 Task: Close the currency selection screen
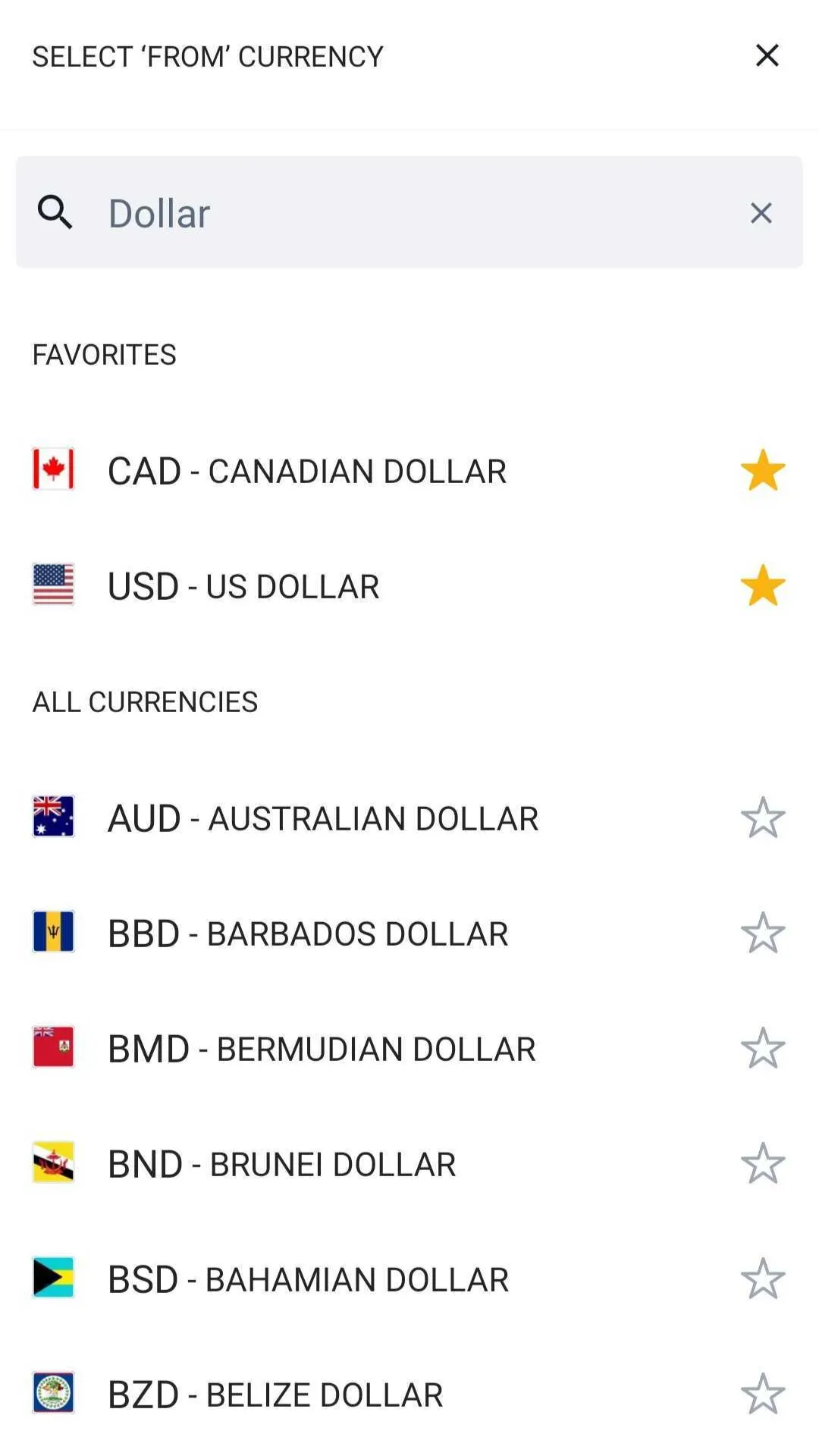click(767, 55)
